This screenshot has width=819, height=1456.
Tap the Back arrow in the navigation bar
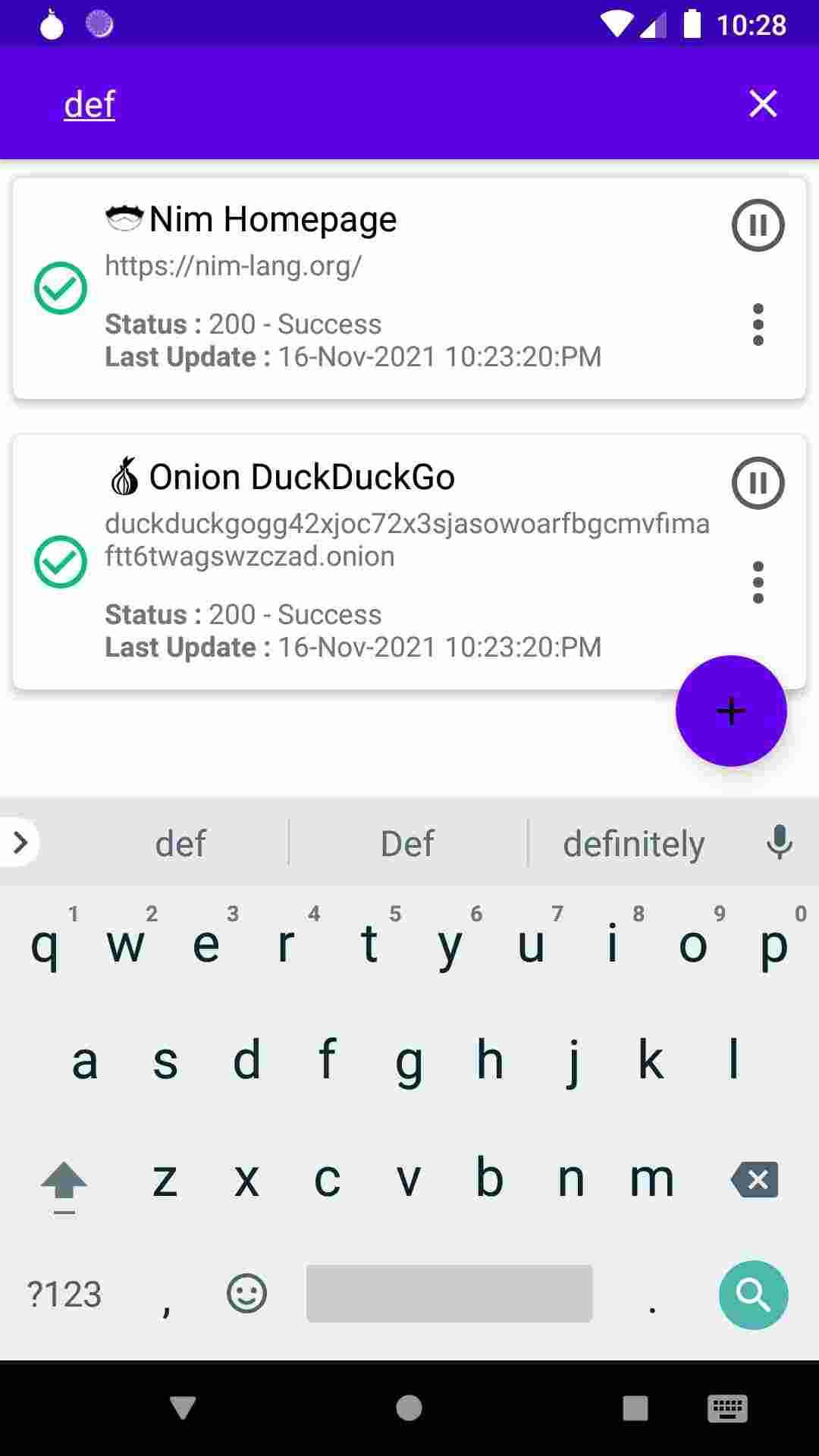click(x=180, y=1407)
